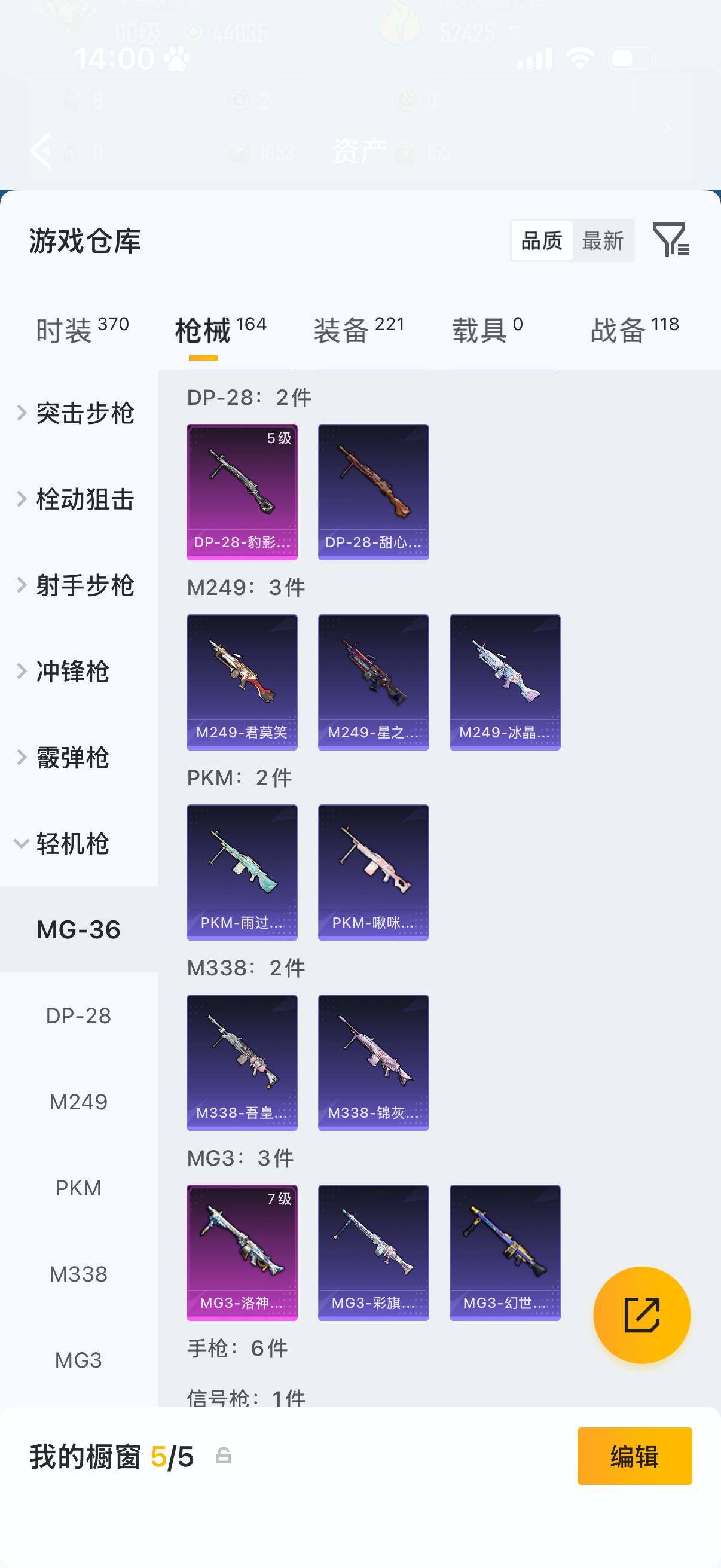This screenshot has width=721, height=1568.
Task: Select MG3 in the side list
Action: point(78,1360)
